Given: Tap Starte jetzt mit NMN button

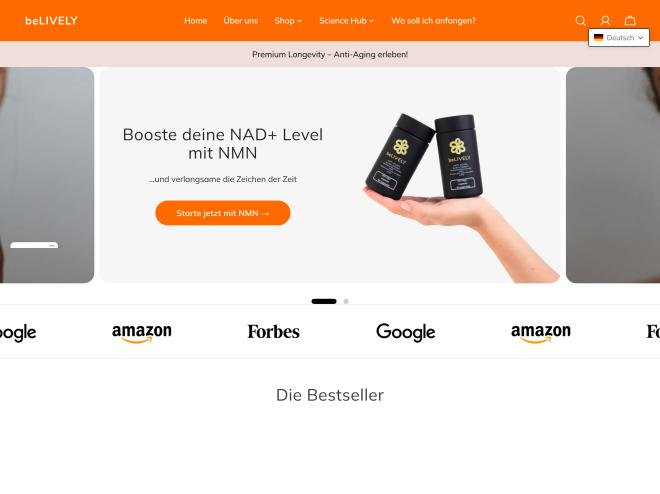Looking at the screenshot, I should tap(222, 213).
